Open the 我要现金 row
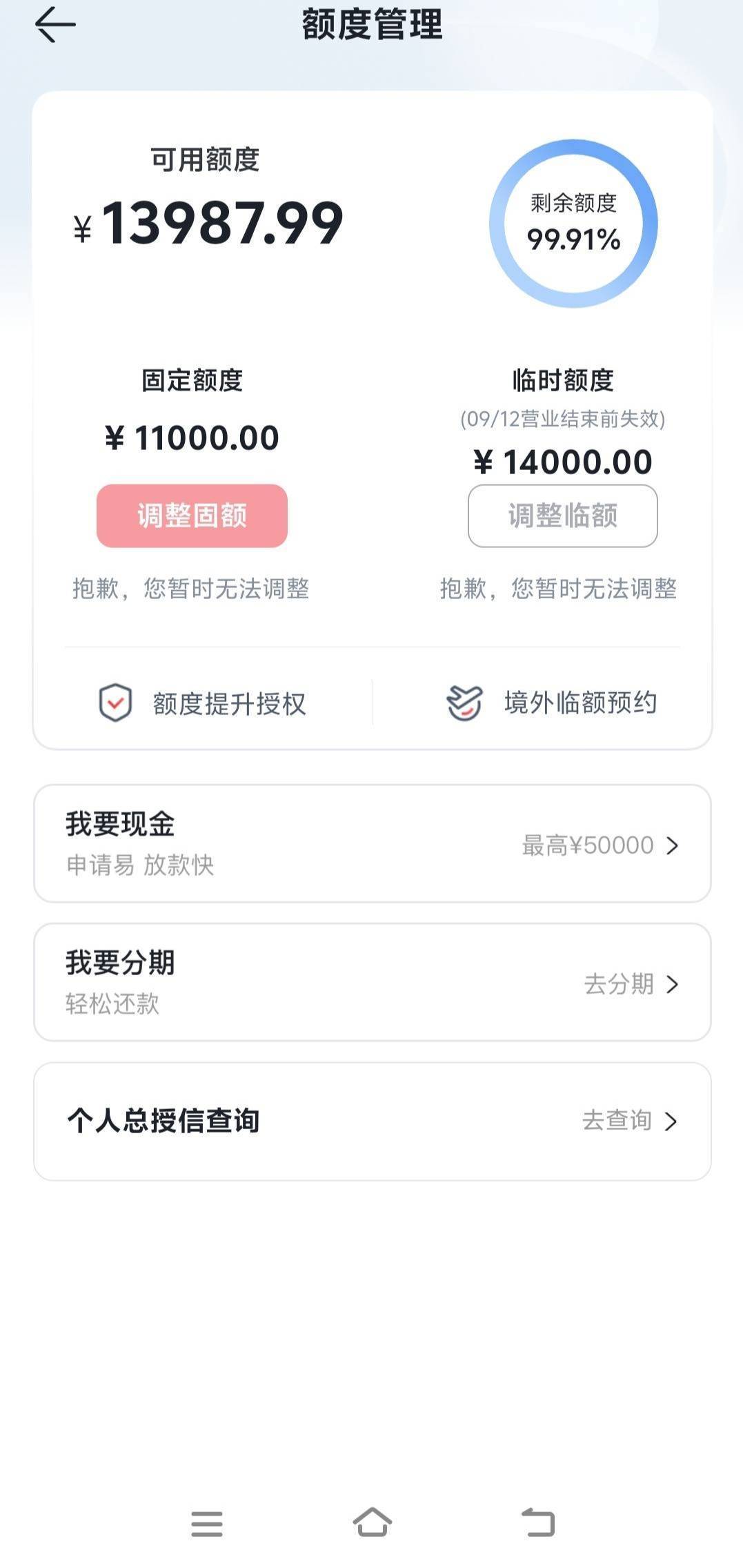Image resolution: width=743 pixels, height=1568 pixels. tap(373, 843)
